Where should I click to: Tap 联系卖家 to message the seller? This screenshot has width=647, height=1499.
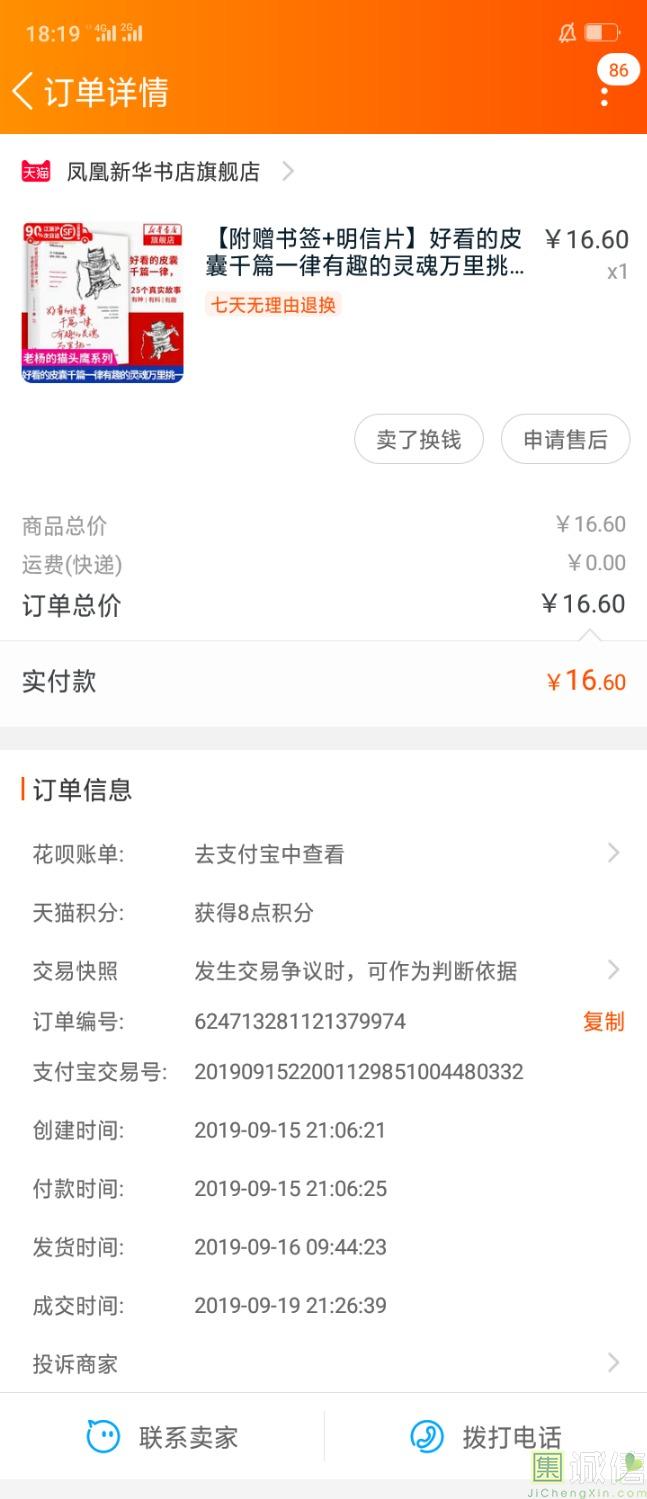162,1438
